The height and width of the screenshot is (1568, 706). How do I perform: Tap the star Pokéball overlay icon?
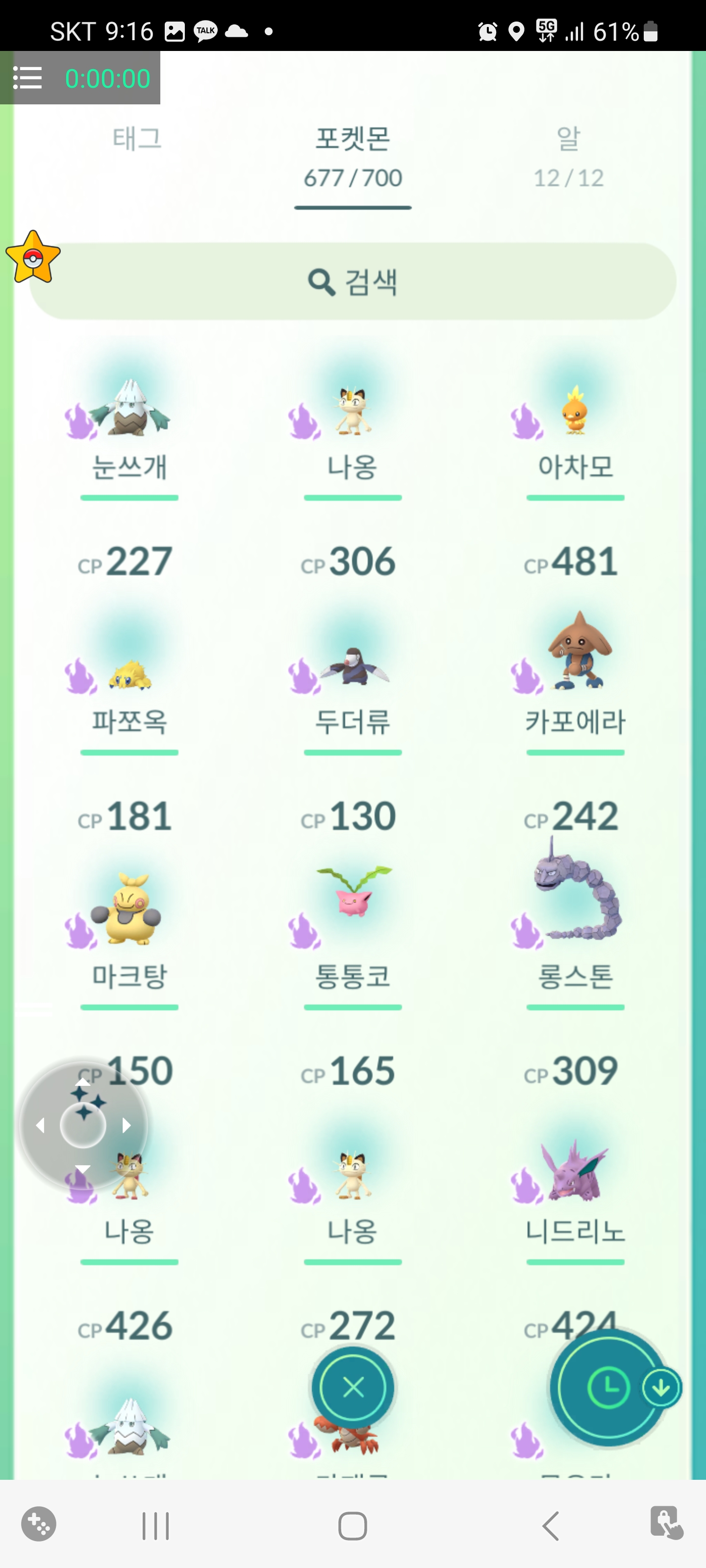coord(33,258)
